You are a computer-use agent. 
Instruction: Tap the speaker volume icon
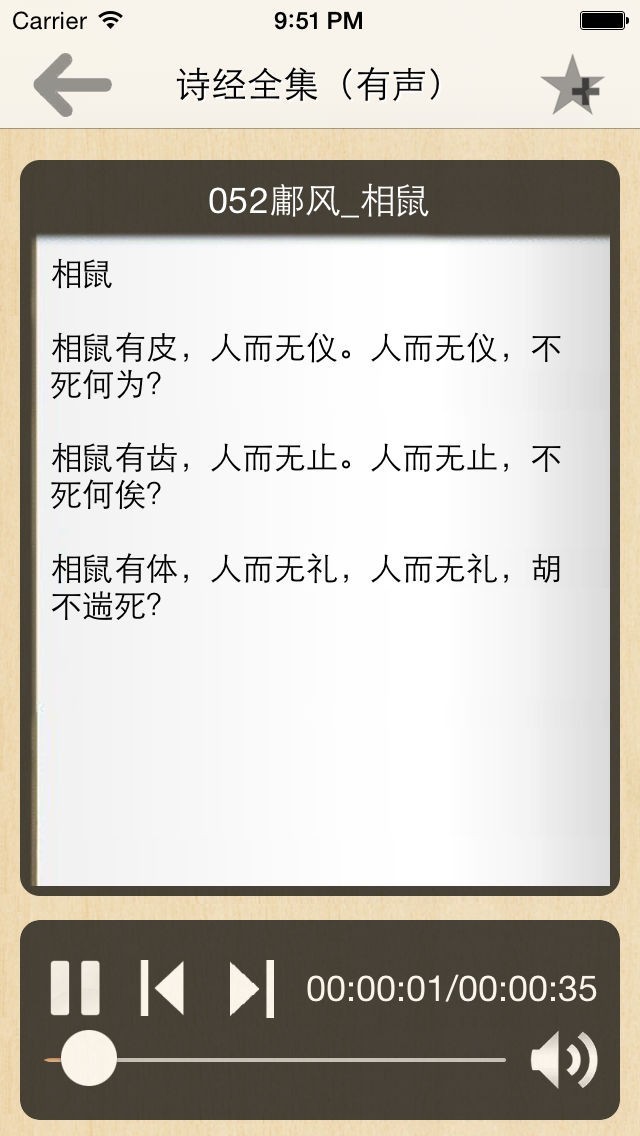563,1059
